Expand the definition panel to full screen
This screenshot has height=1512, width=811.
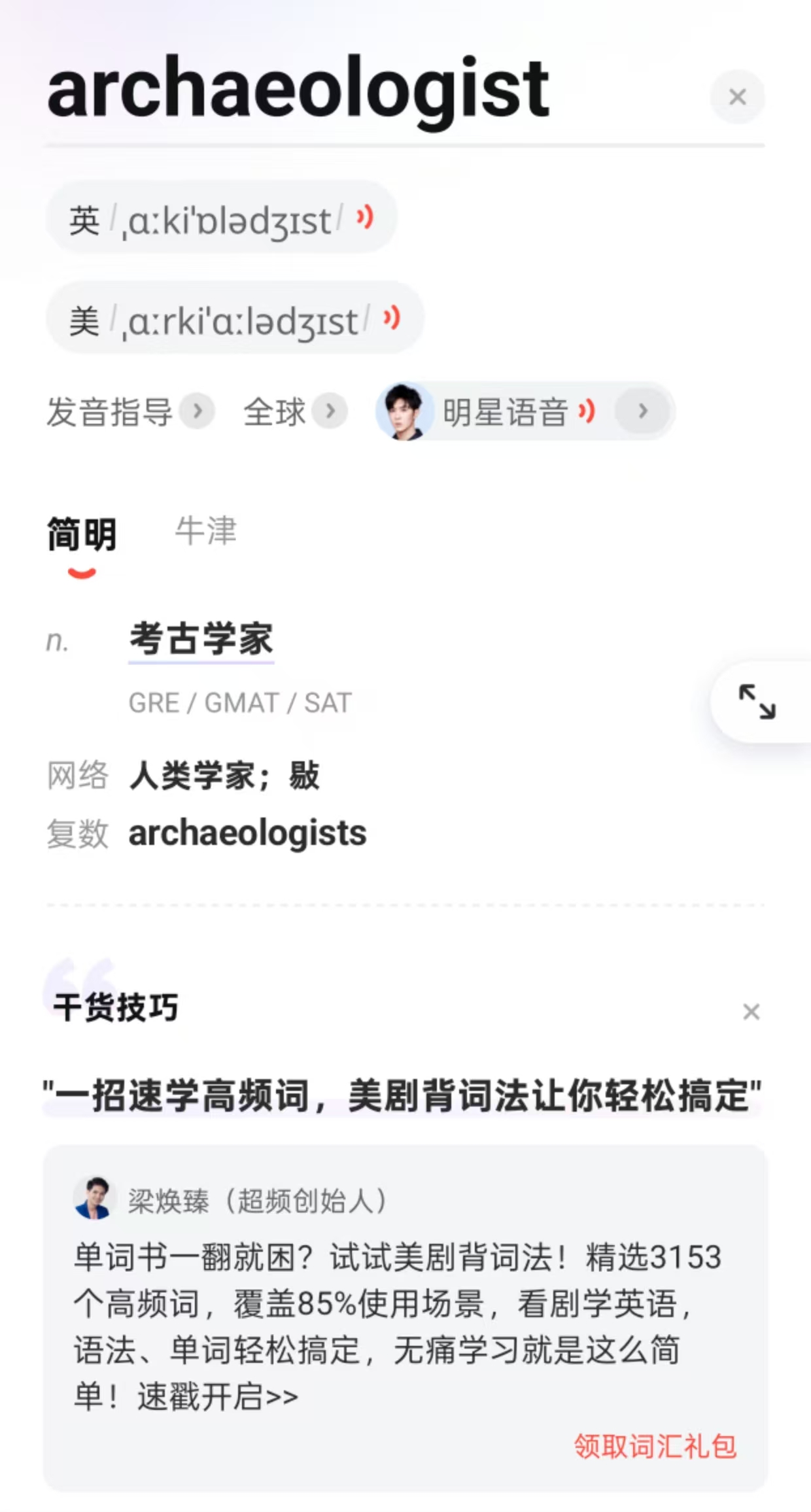tap(757, 702)
